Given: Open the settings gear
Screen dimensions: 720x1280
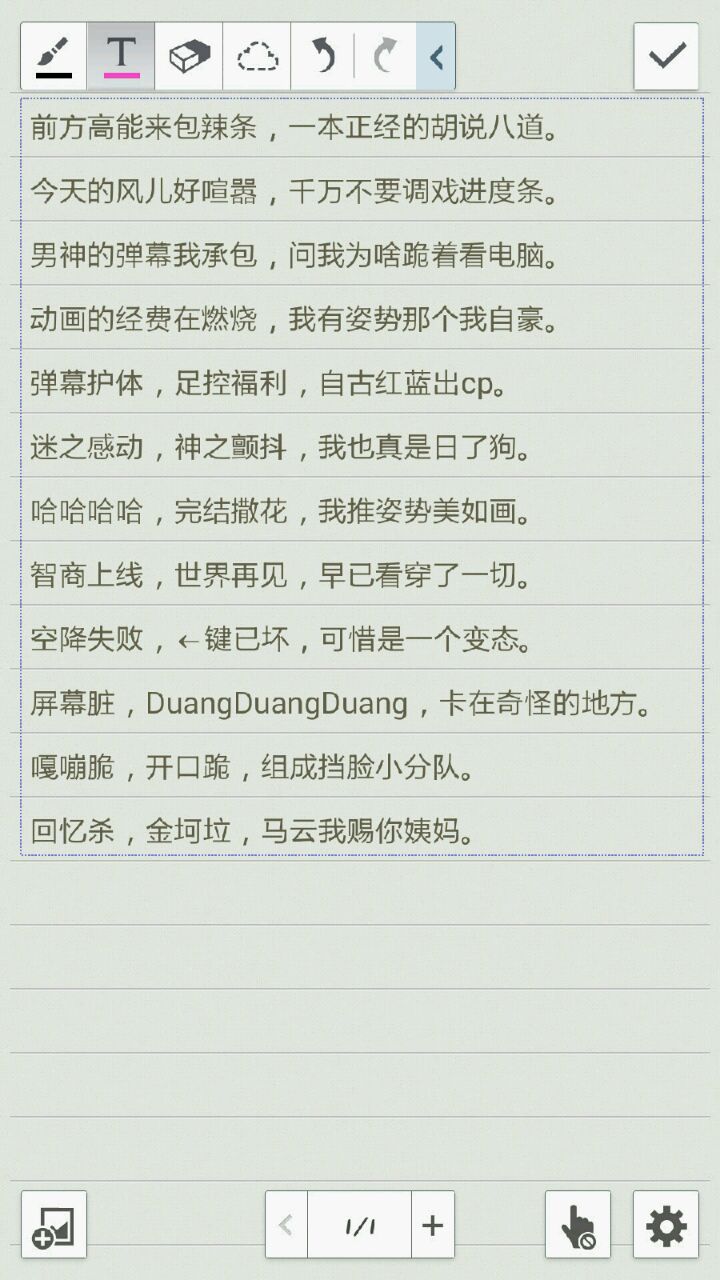Looking at the screenshot, I should [x=666, y=1225].
